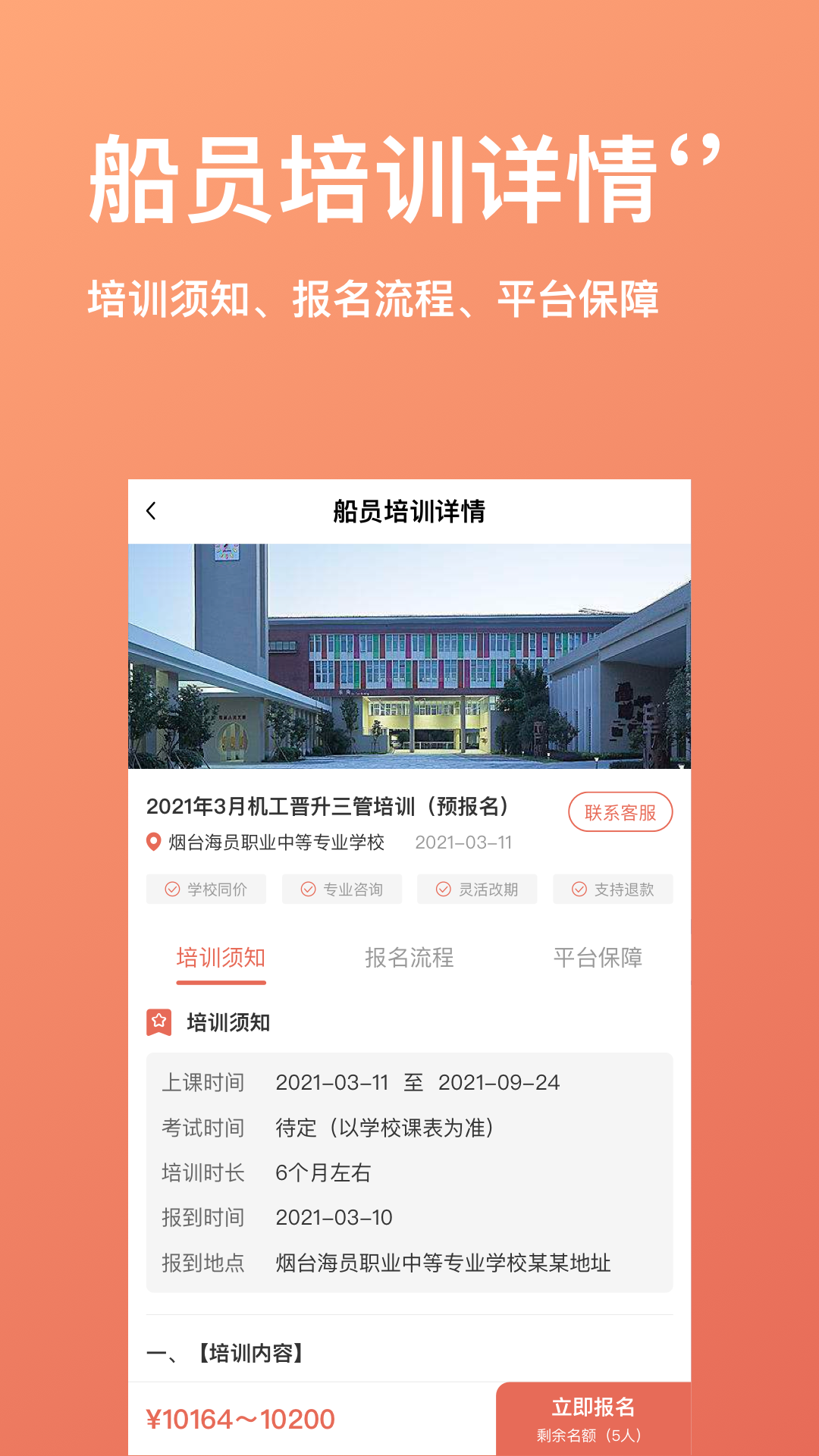Click the check icon on 学校同价 tag
Viewport: 819px width, 1456px height.
171,889
